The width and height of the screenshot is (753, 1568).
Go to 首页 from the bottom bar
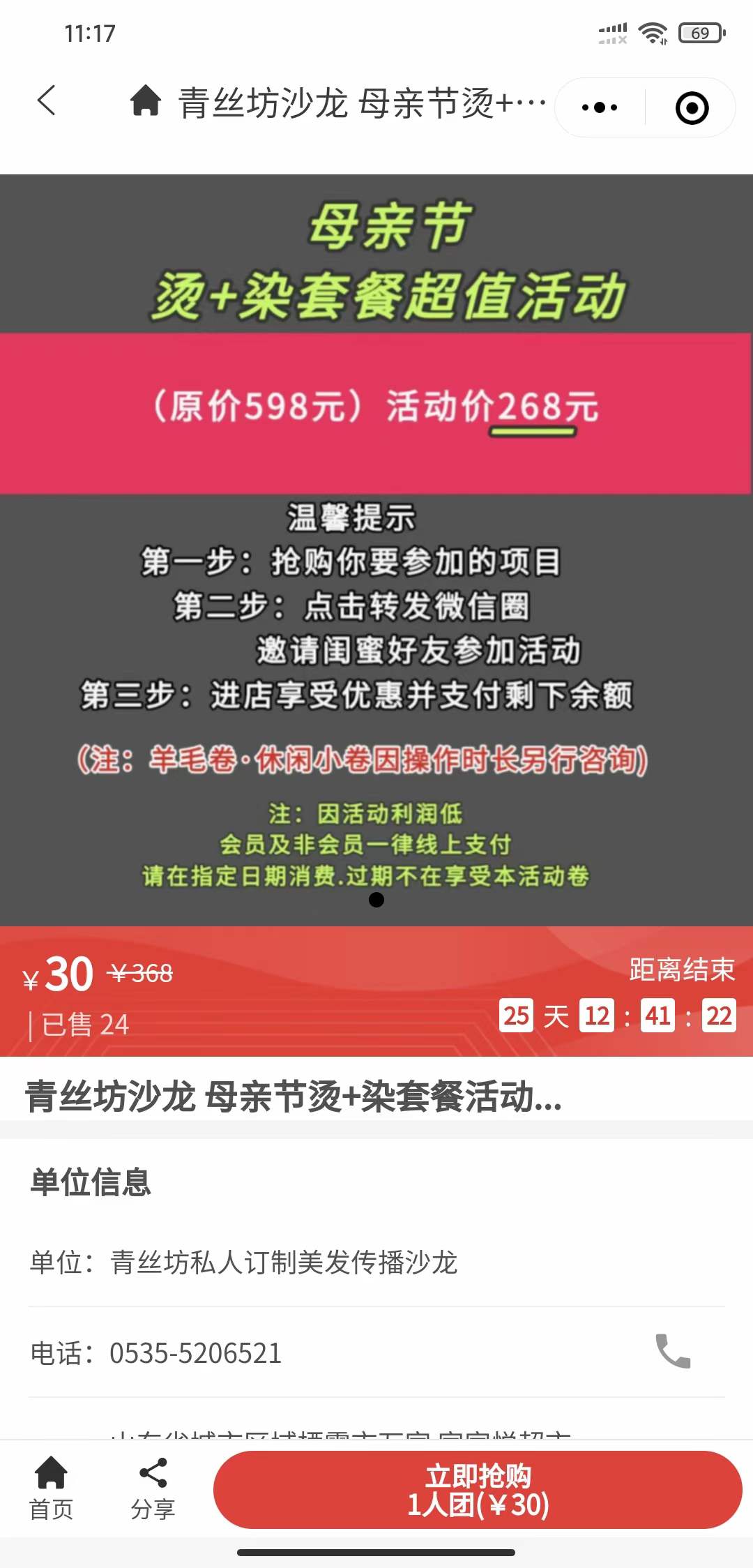pos(51,1488)
